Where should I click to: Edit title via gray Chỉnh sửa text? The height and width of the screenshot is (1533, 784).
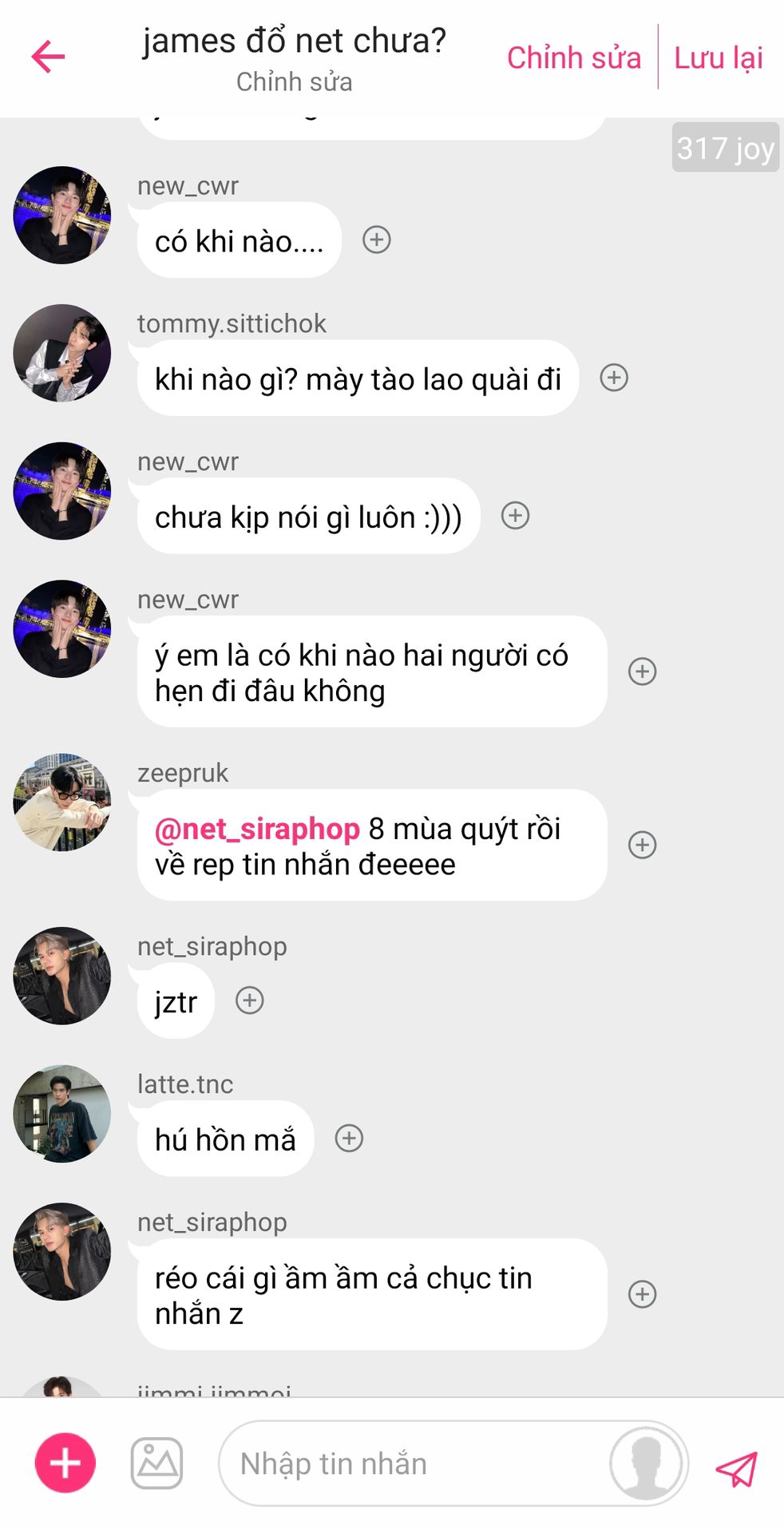tap(294, 81)
